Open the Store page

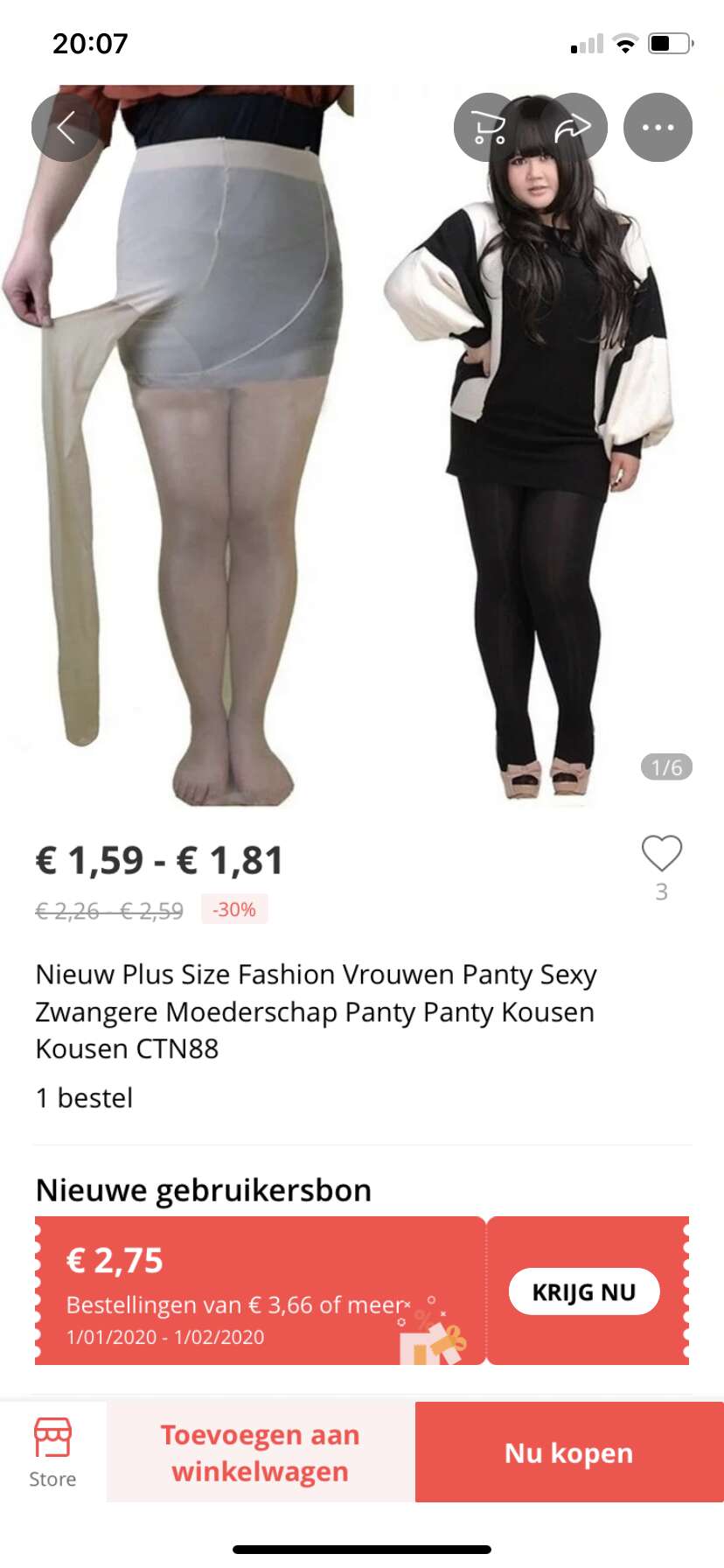point(52,1452)
